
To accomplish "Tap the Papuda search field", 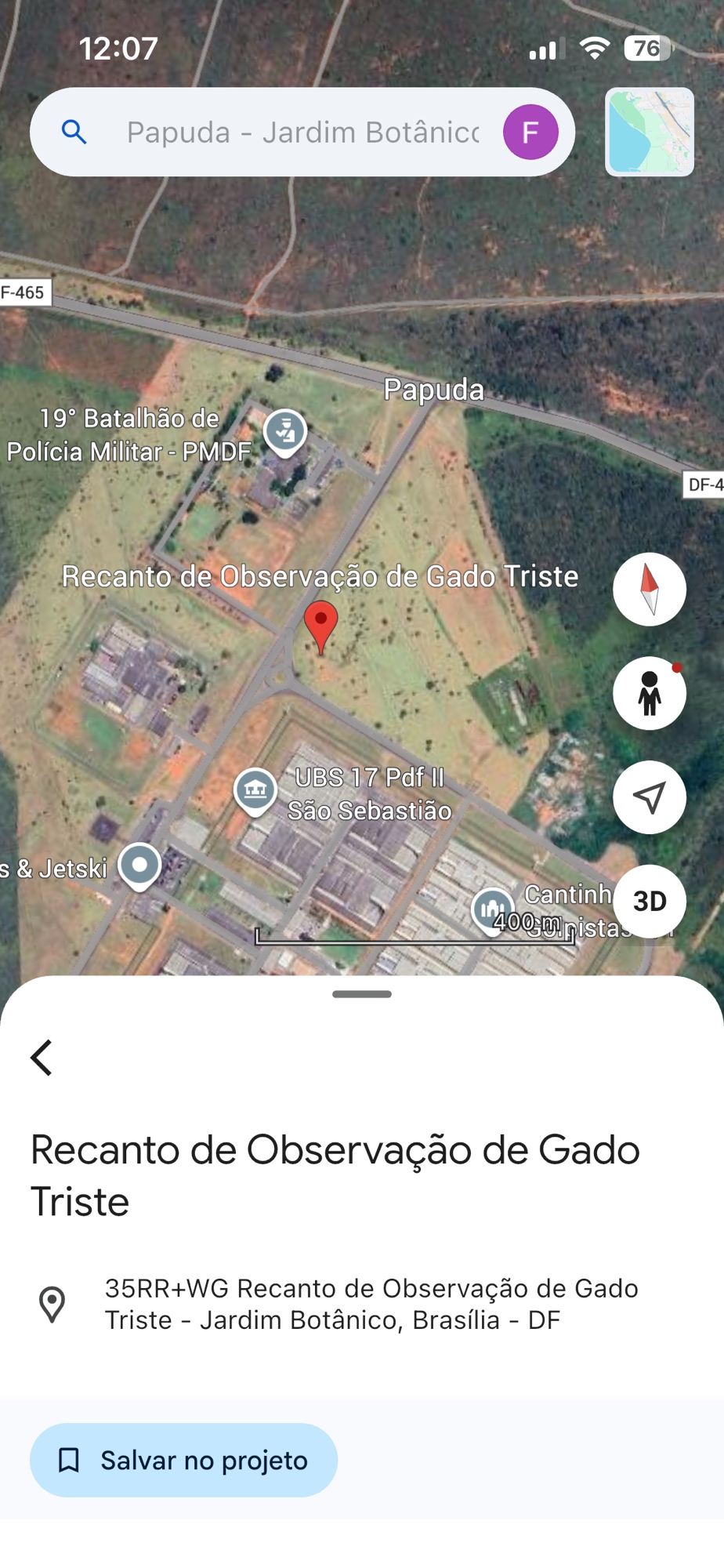I will (302, 132).
